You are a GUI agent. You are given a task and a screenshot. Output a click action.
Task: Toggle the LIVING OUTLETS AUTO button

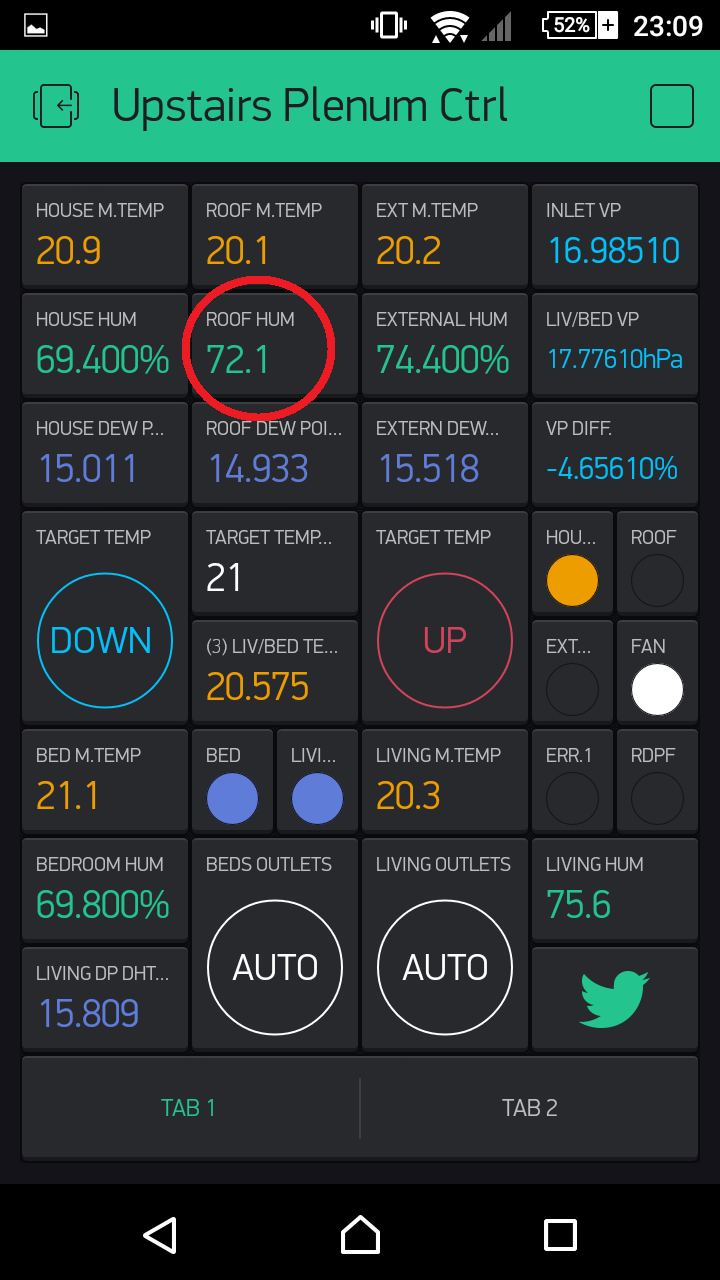click(445, 967)
